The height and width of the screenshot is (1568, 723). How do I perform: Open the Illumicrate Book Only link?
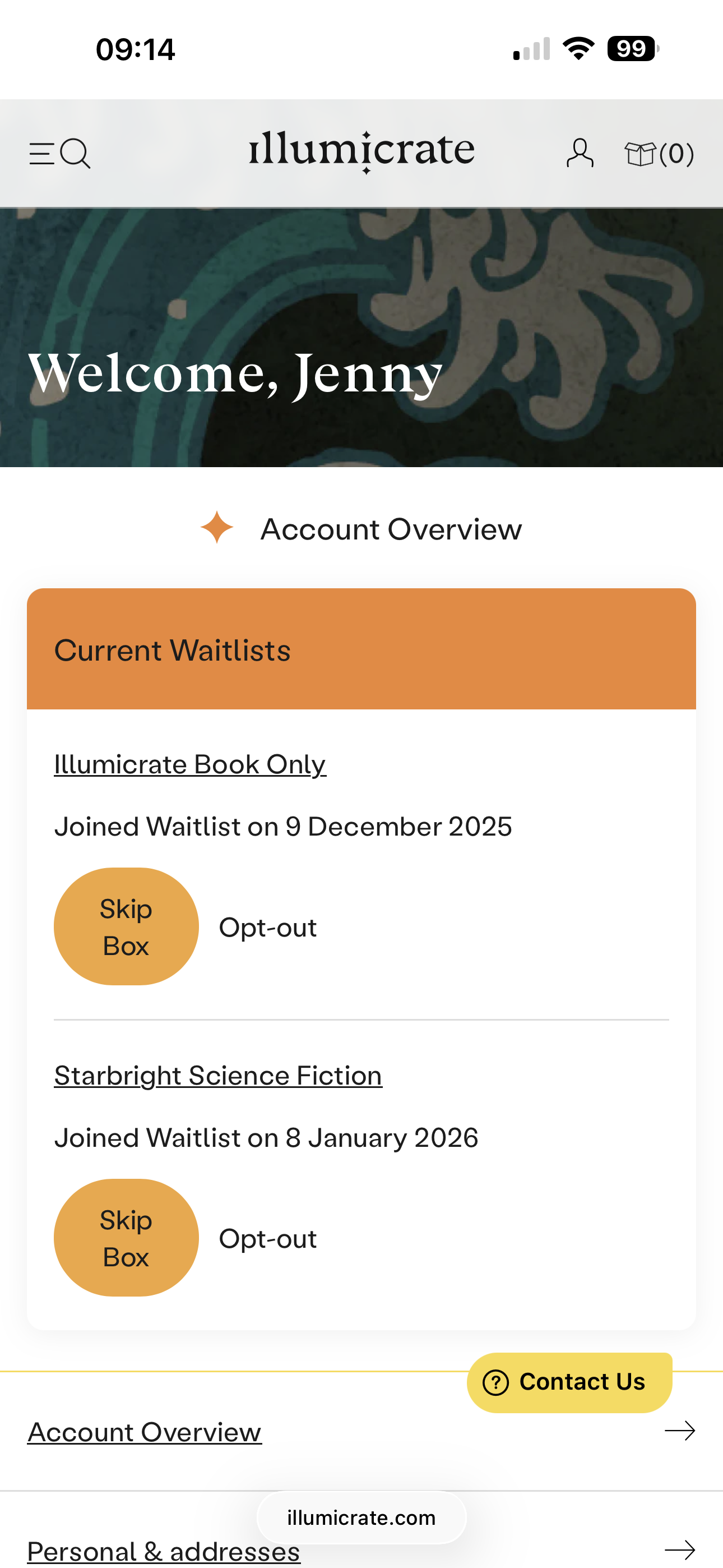[x=190, y=764]
